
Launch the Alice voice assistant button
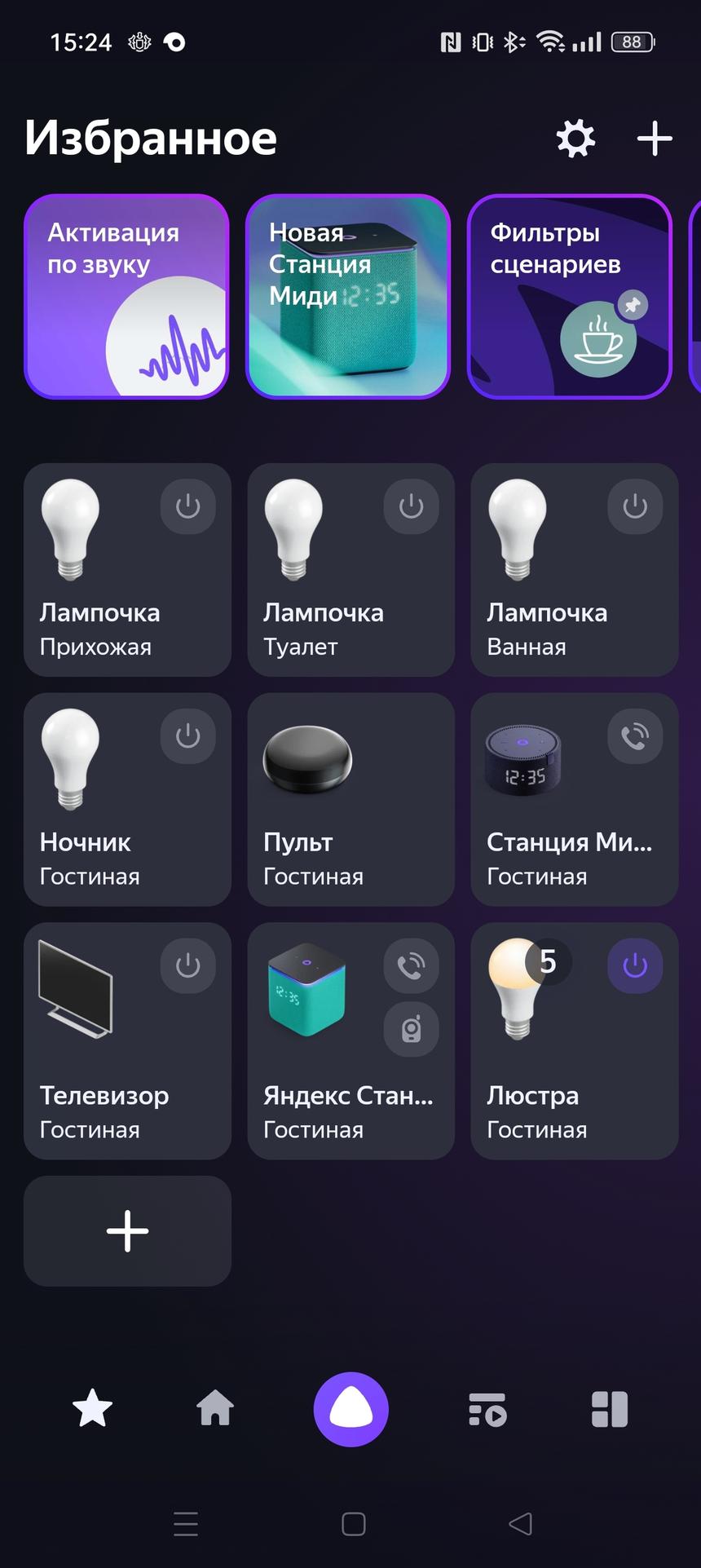click(351, 1409)
